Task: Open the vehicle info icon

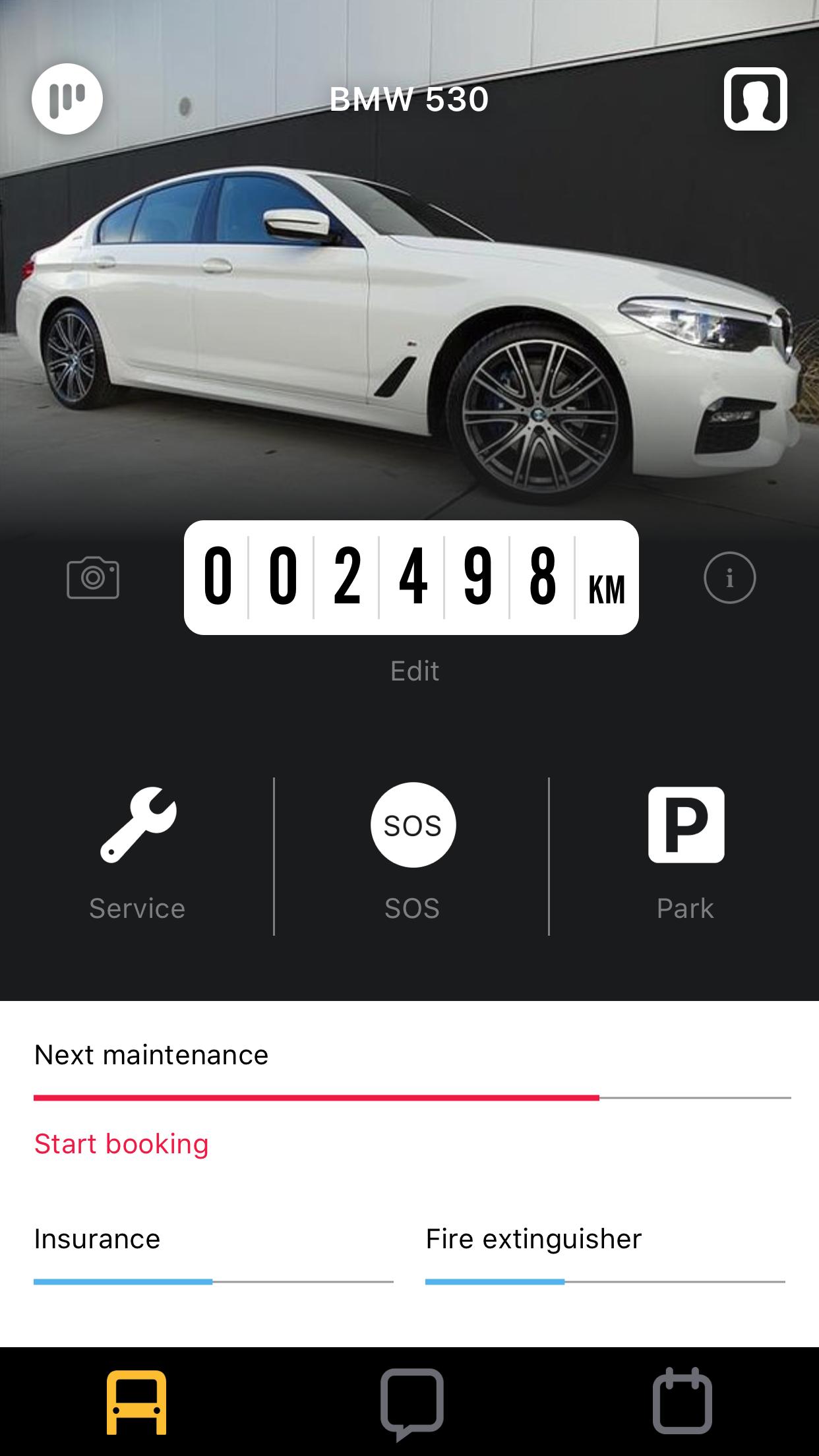Action: pos(729,578)
